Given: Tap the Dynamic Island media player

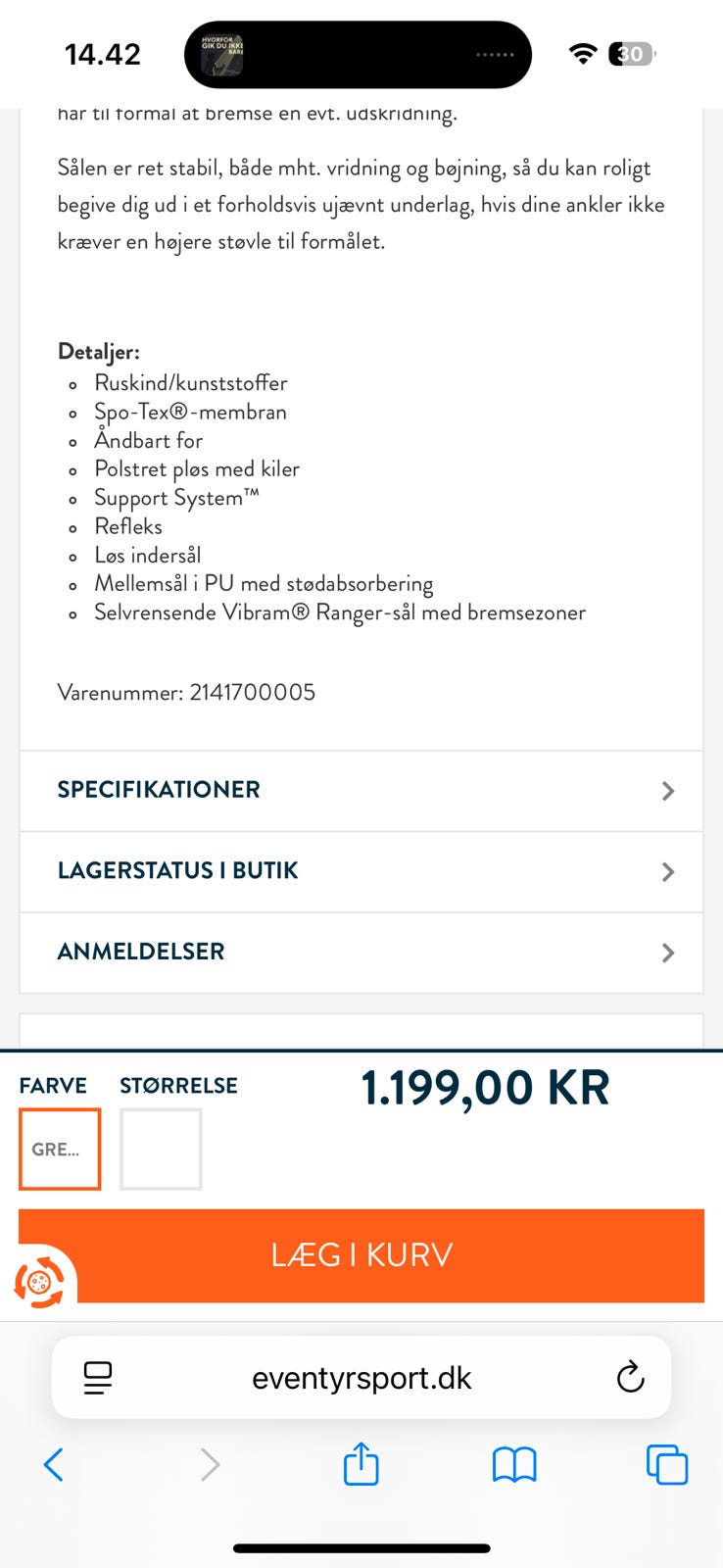Looking at the screenshot, I should [x=358, y=54].
